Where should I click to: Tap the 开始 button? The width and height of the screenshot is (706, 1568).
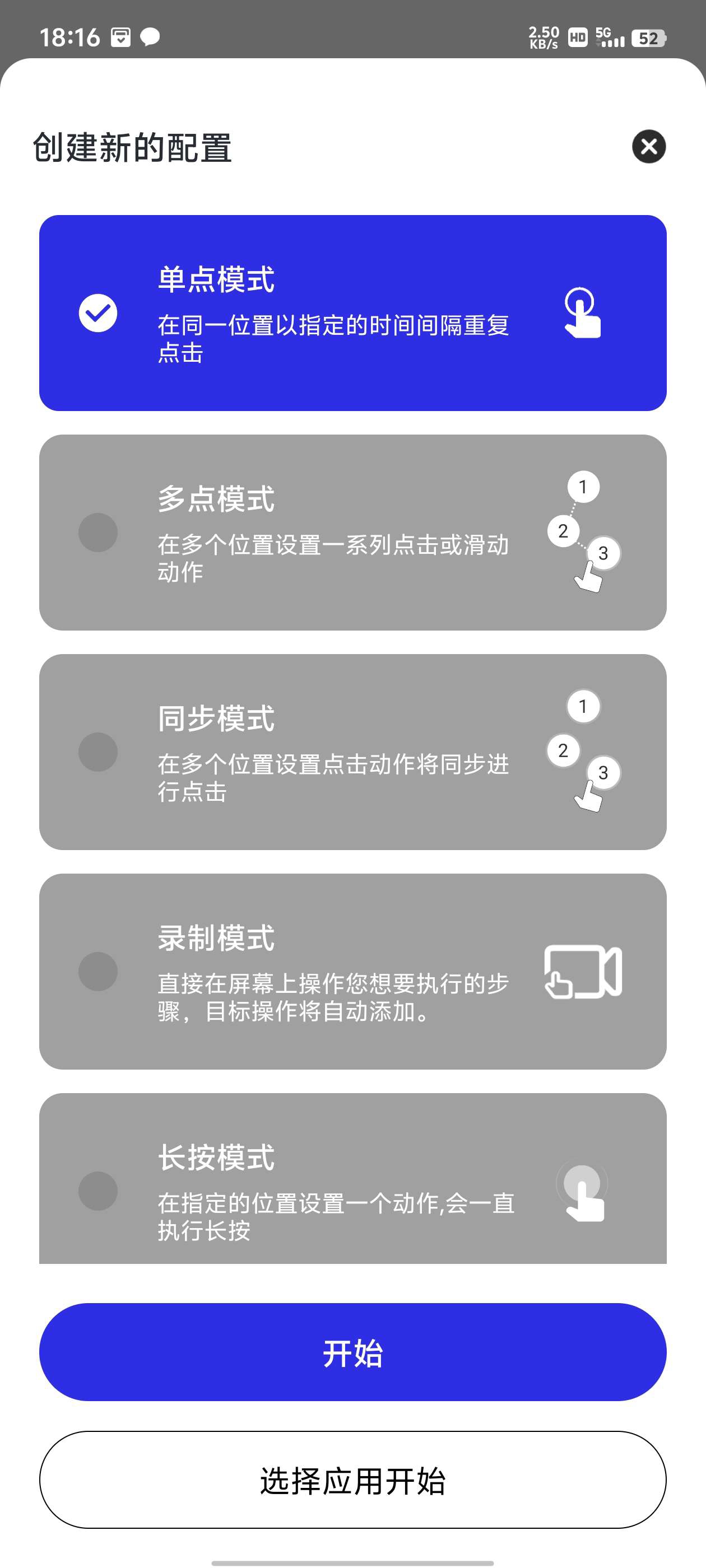pos(352,1352)
